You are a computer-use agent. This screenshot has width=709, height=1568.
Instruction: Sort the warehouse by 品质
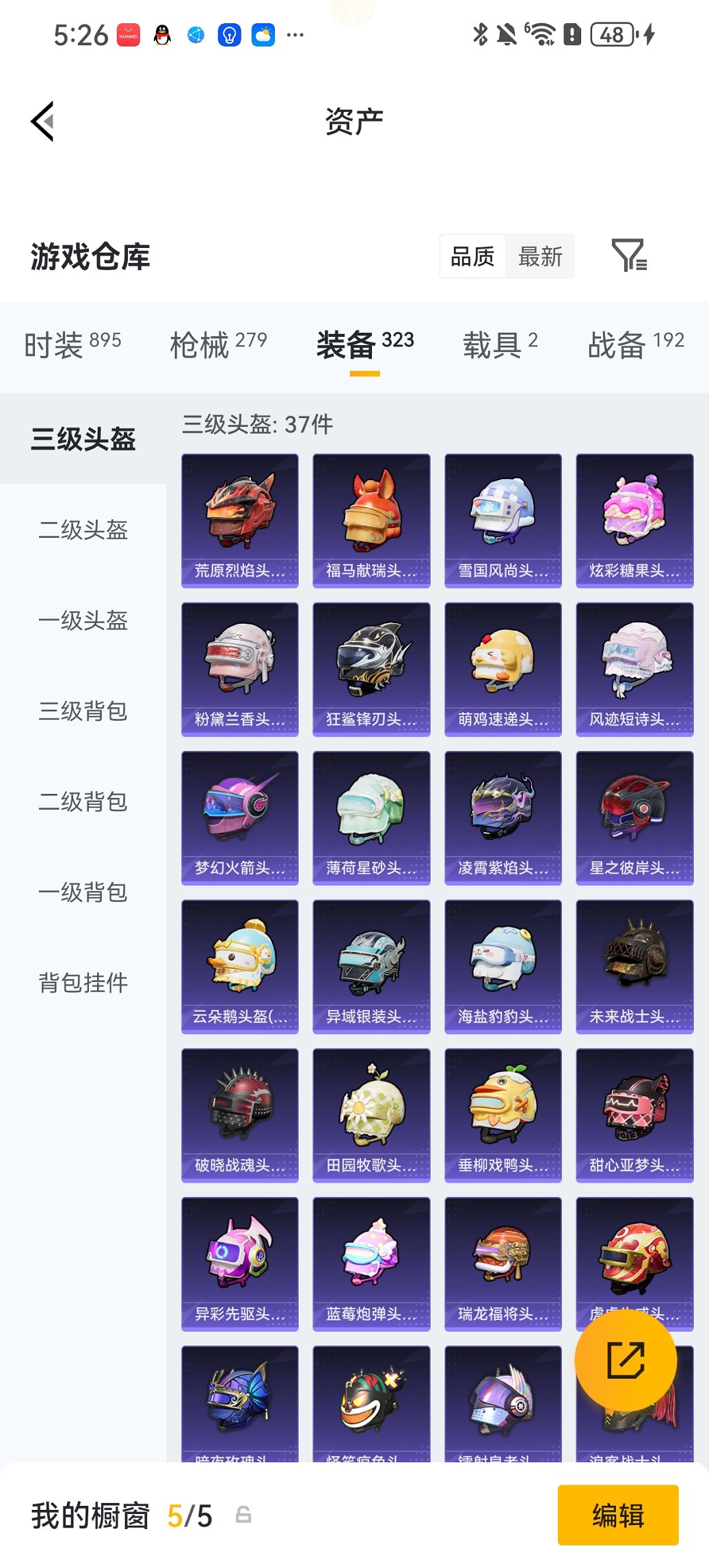473,256
